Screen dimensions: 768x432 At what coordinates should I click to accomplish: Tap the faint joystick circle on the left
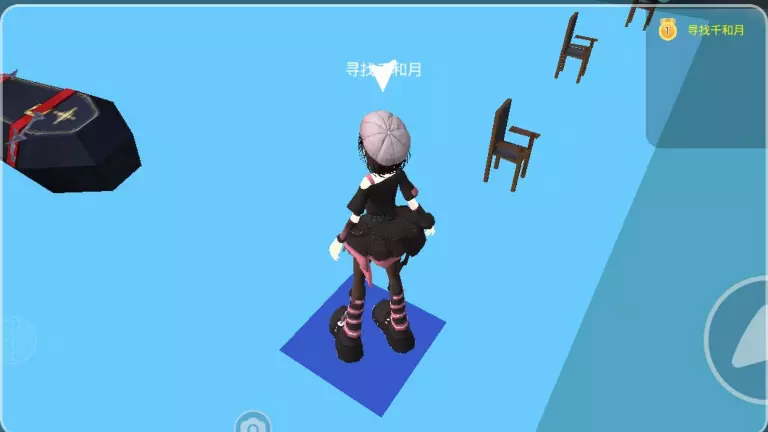[18, 339]
